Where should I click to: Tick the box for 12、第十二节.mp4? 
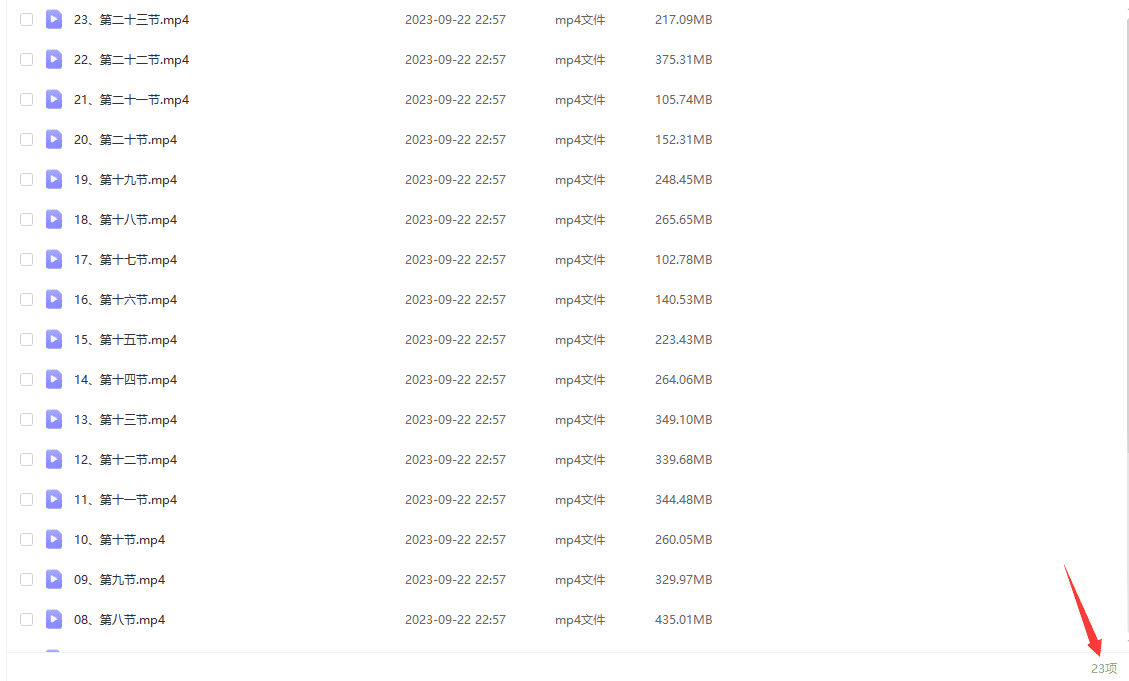tap(27, 460)
